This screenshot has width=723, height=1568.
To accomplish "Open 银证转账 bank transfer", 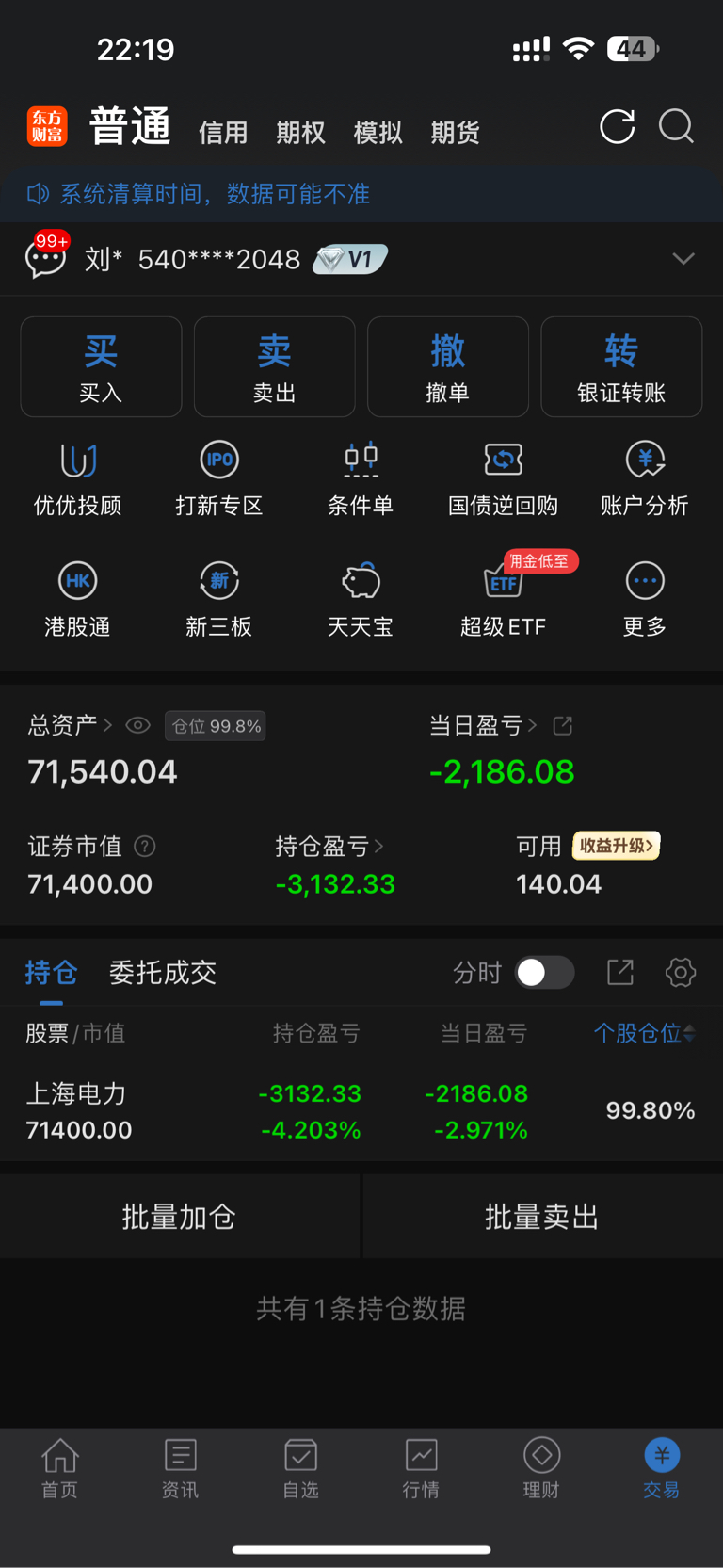I will tap(621, 366).
